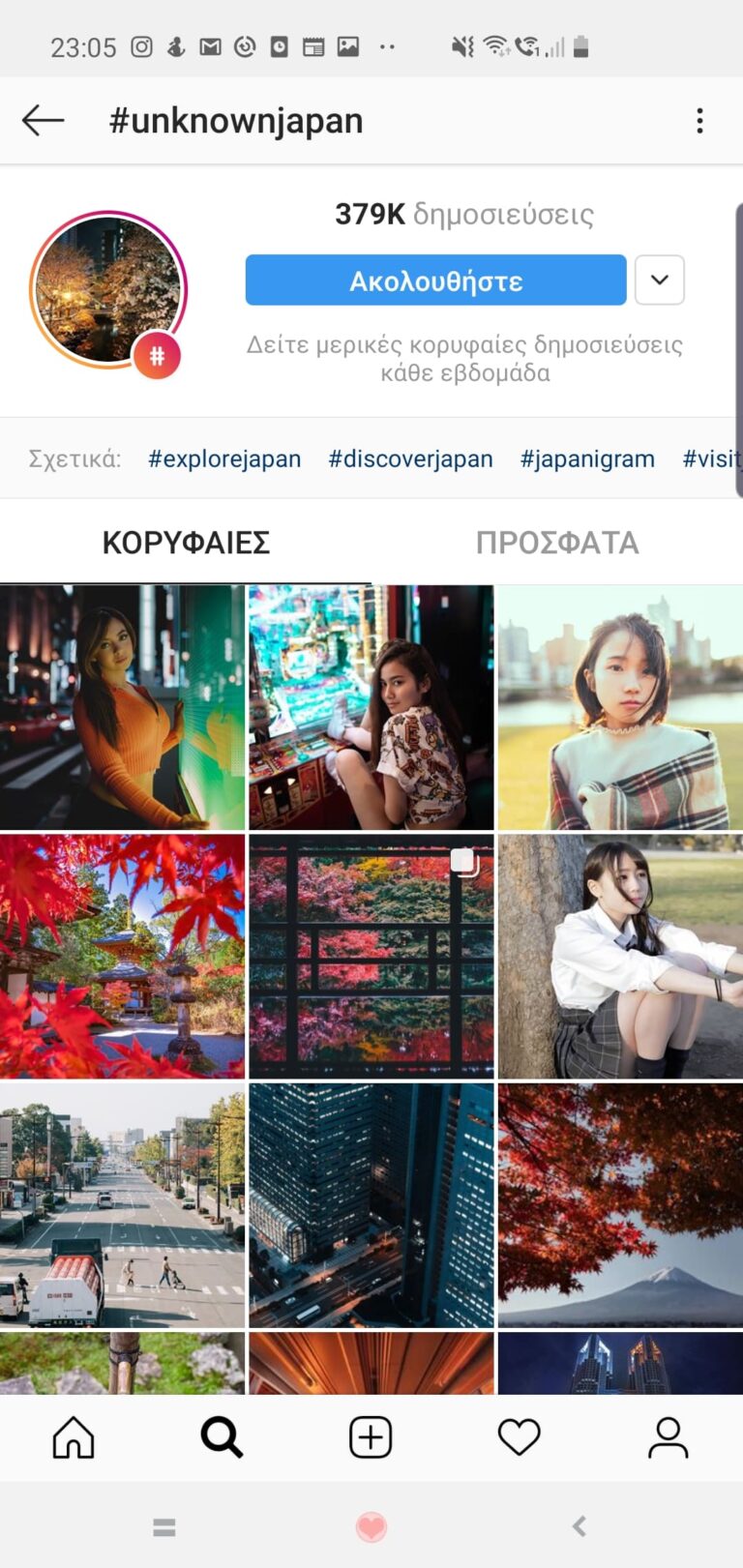Image resolution: width=743 pixels, height=1568 pixels.
Task: Open related hashtag #explorejapan
Action: pos(224,459)
